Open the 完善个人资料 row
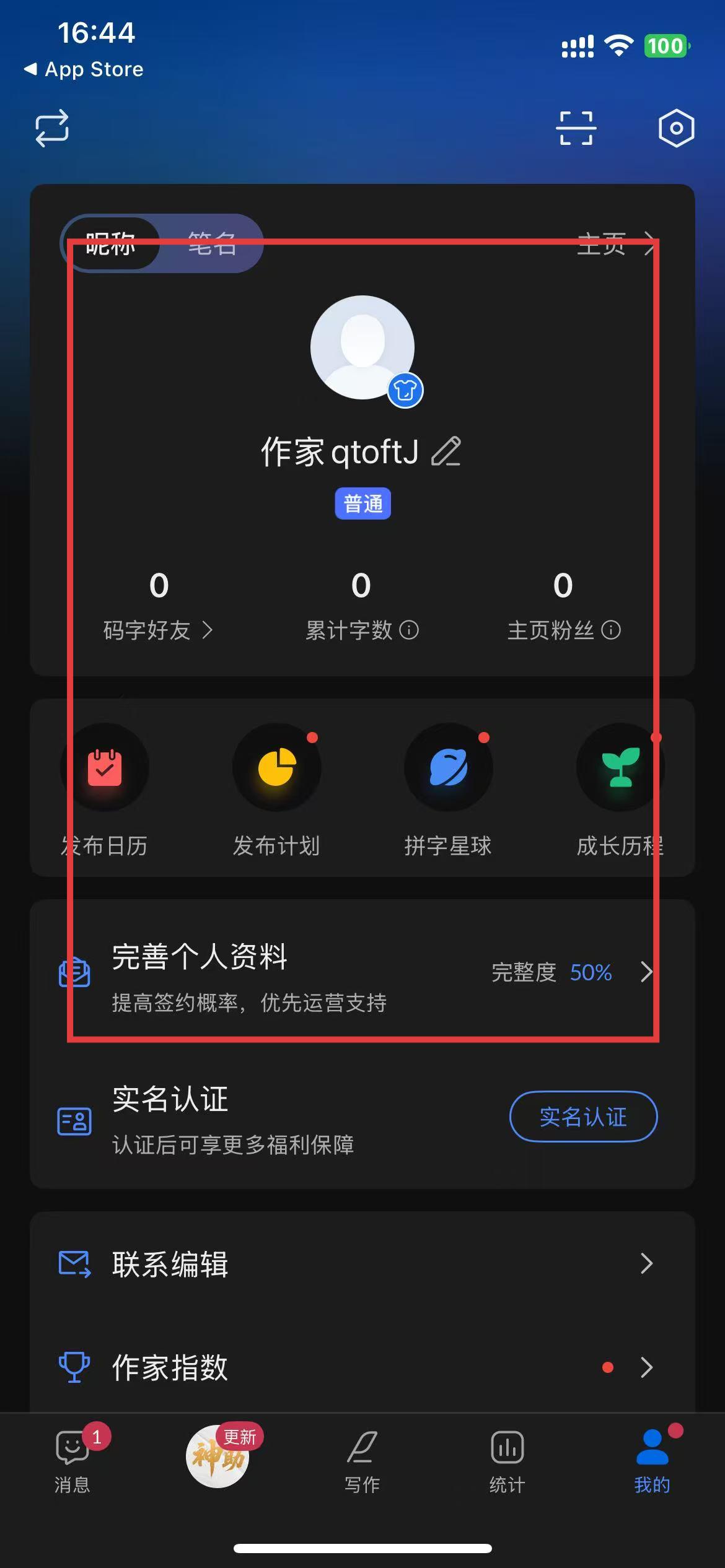Image resolution: width=725 pixels, height=1568 pixels. point(362,972)
